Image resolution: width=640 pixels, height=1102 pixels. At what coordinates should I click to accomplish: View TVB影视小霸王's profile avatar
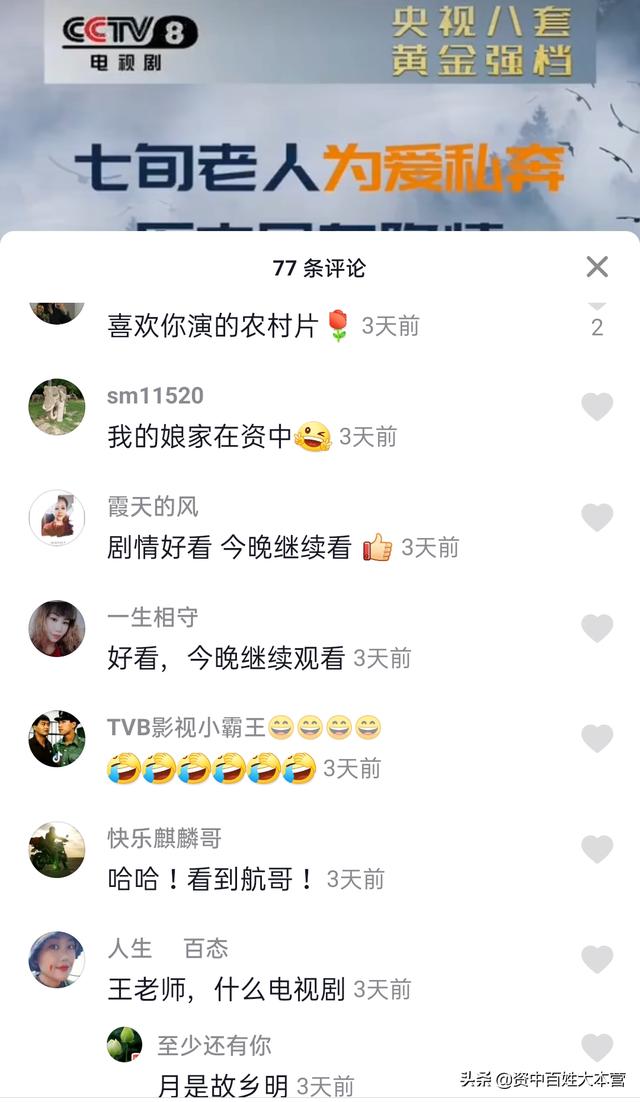(x=57, y=739)
